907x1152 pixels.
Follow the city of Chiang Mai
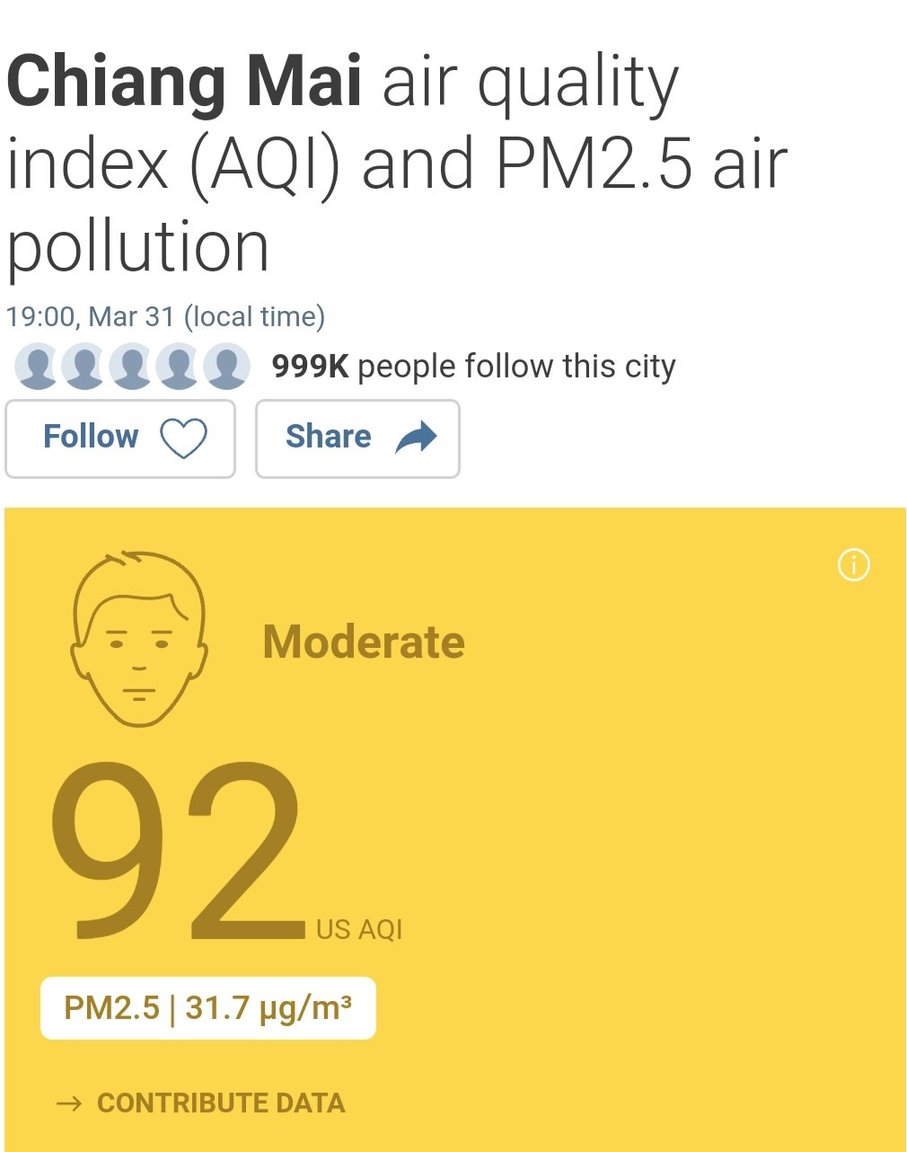pos(120,438)
